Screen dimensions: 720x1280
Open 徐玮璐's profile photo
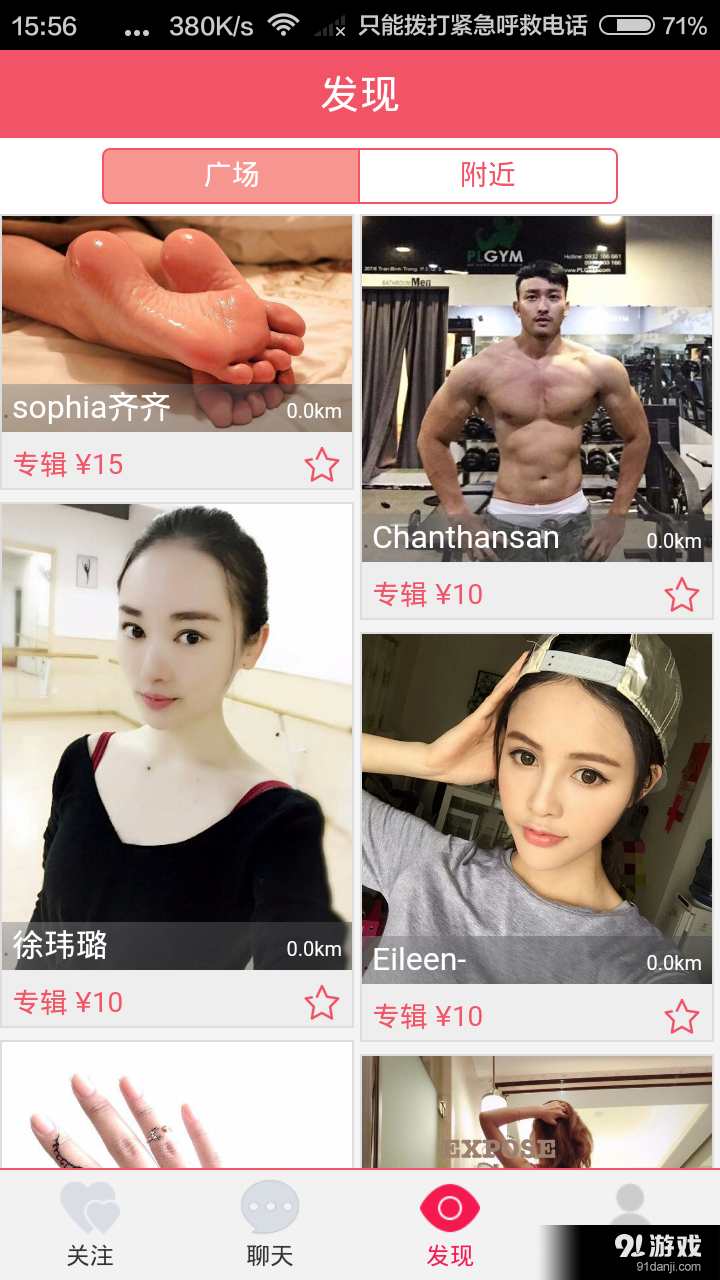[x=177, y=720]
